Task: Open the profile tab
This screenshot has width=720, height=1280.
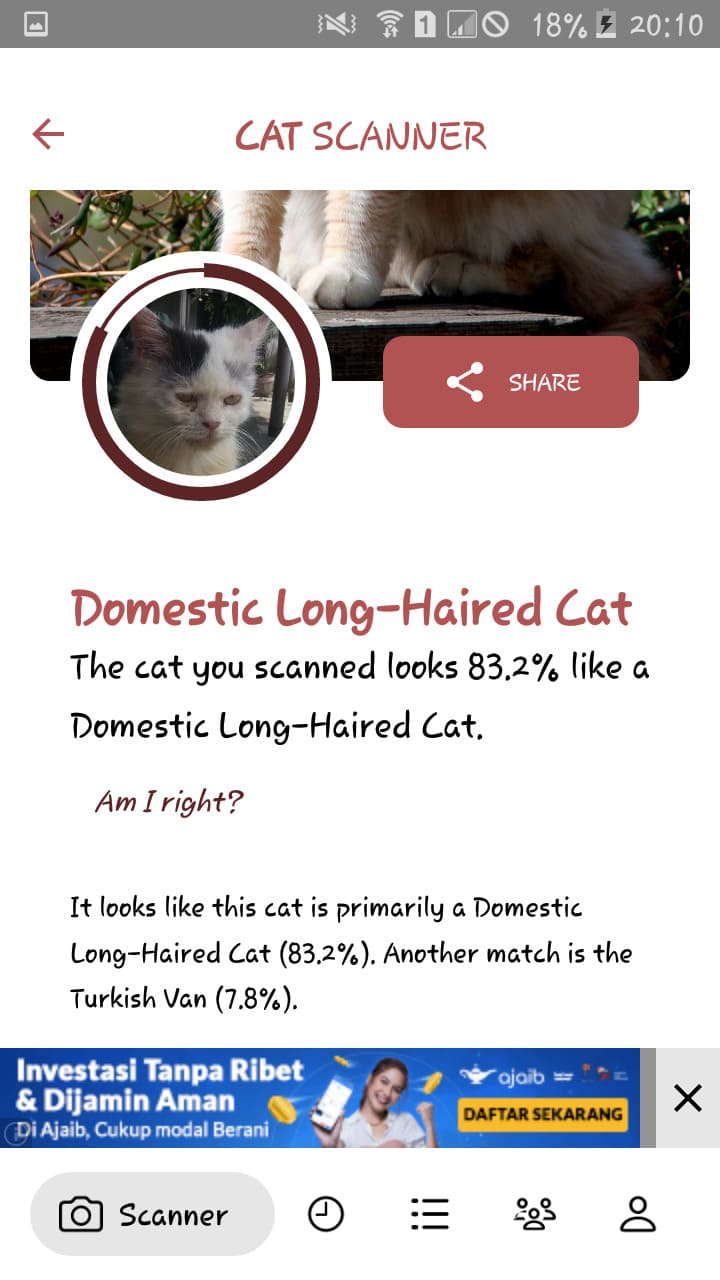Action: click(x=637, y=1215)
